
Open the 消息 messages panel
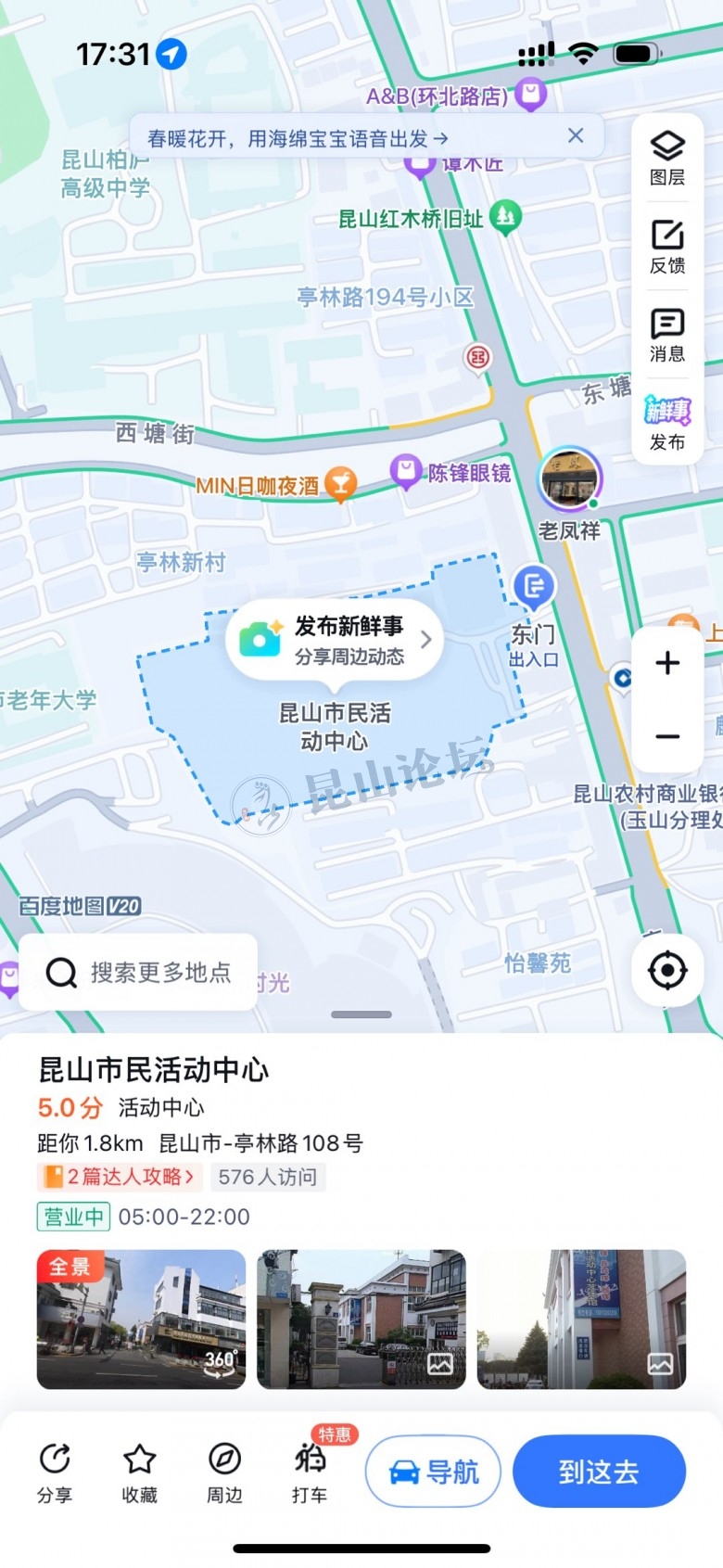(x=667, y=335)
